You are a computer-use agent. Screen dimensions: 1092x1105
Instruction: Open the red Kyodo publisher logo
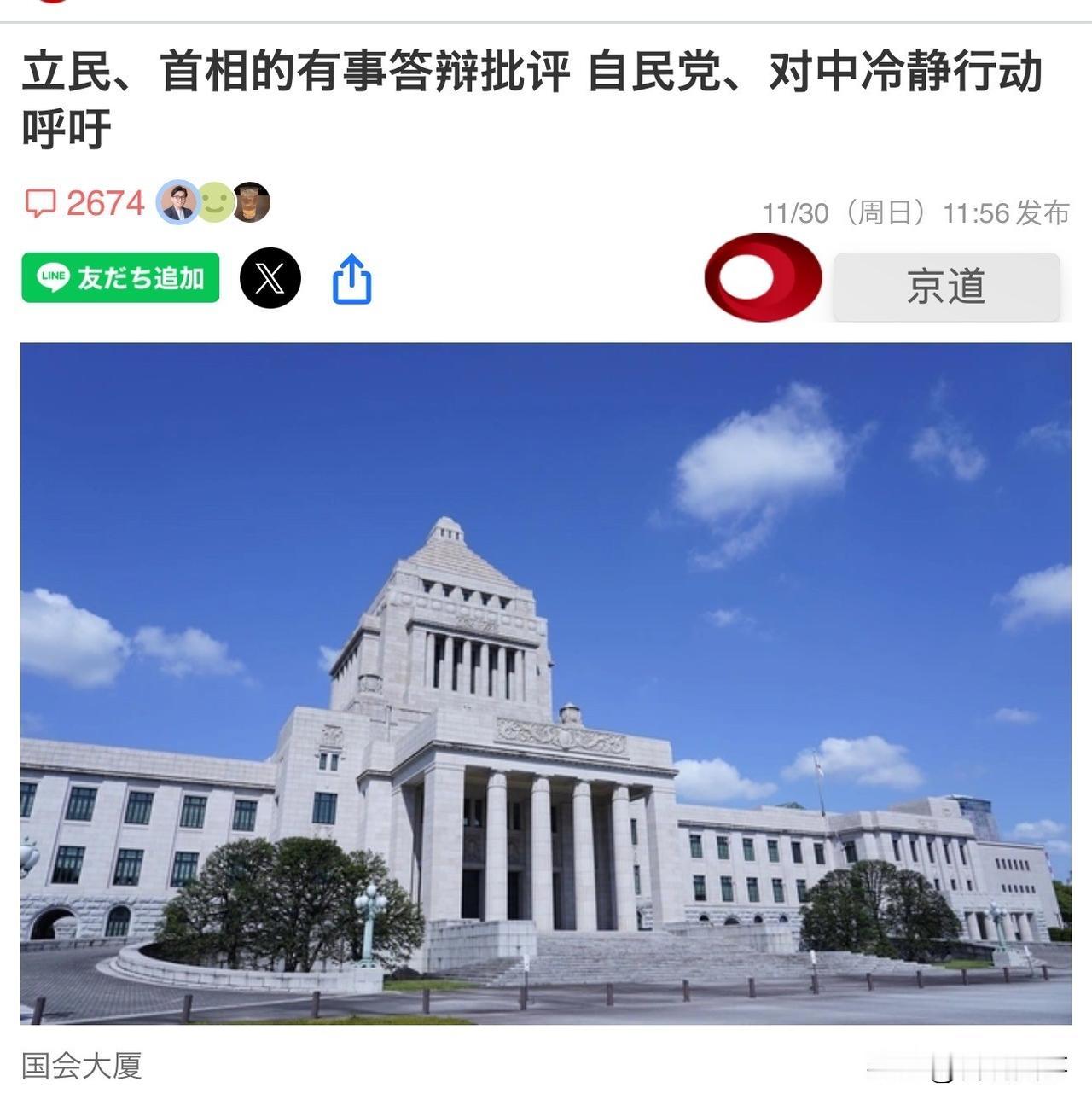pos(762,280)
